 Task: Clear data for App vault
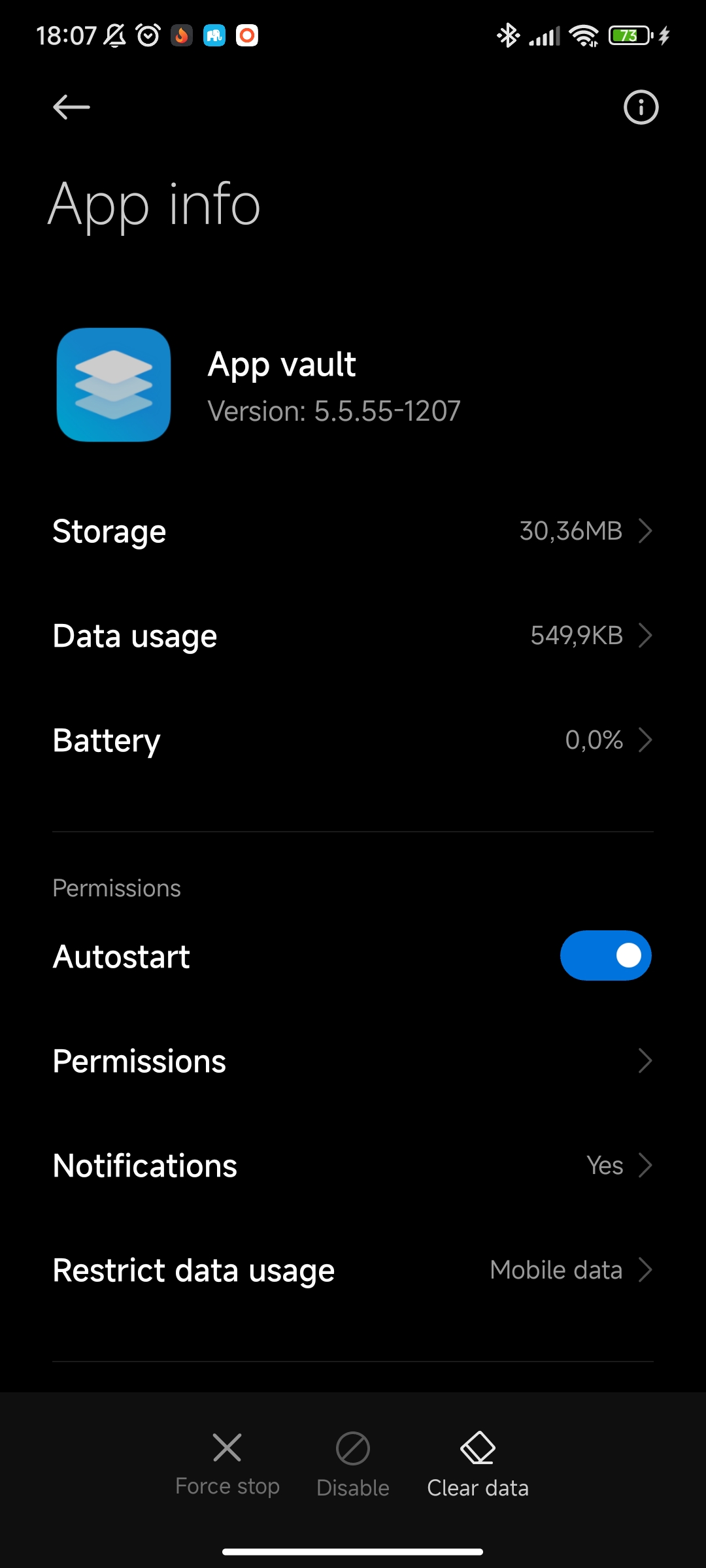coord(478,1463)
